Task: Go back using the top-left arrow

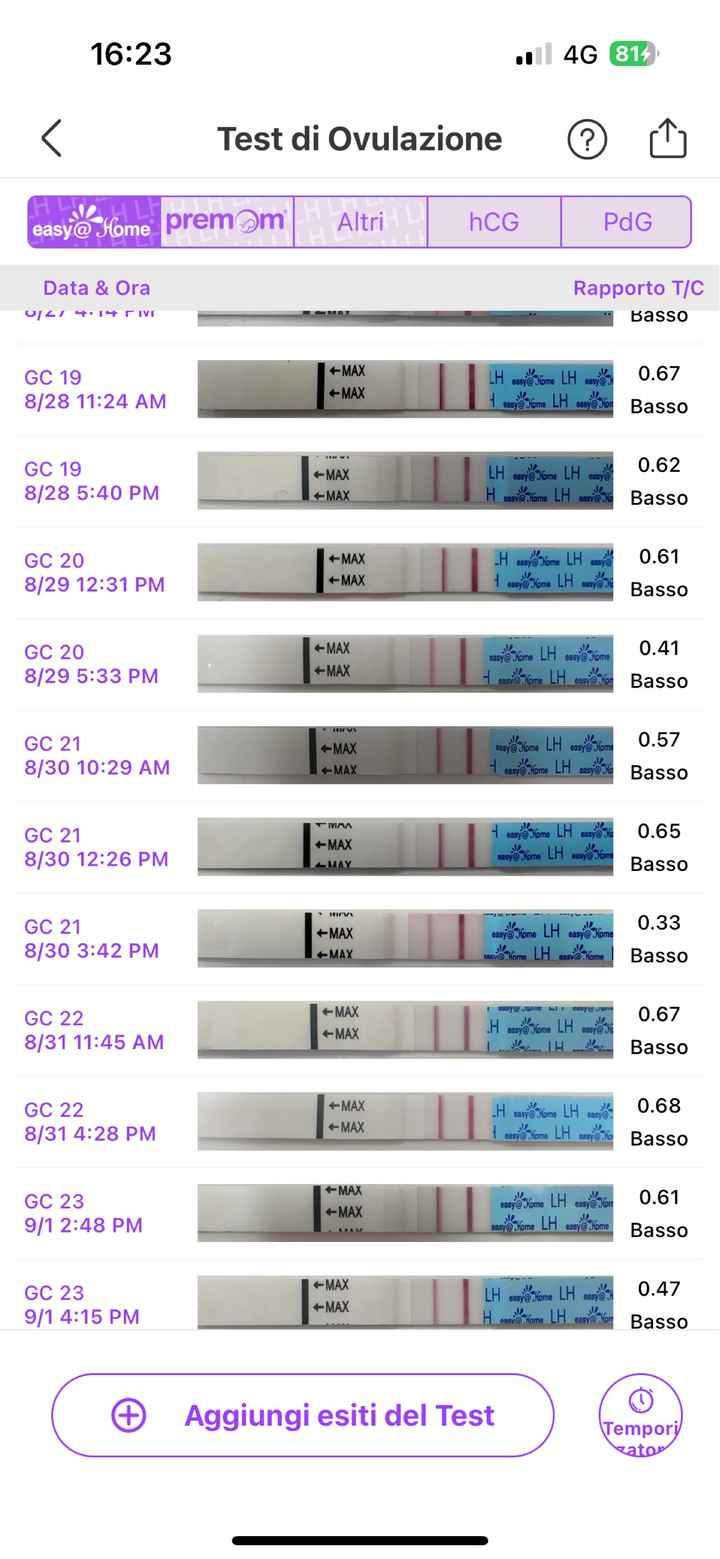Action: coord(52,138)
